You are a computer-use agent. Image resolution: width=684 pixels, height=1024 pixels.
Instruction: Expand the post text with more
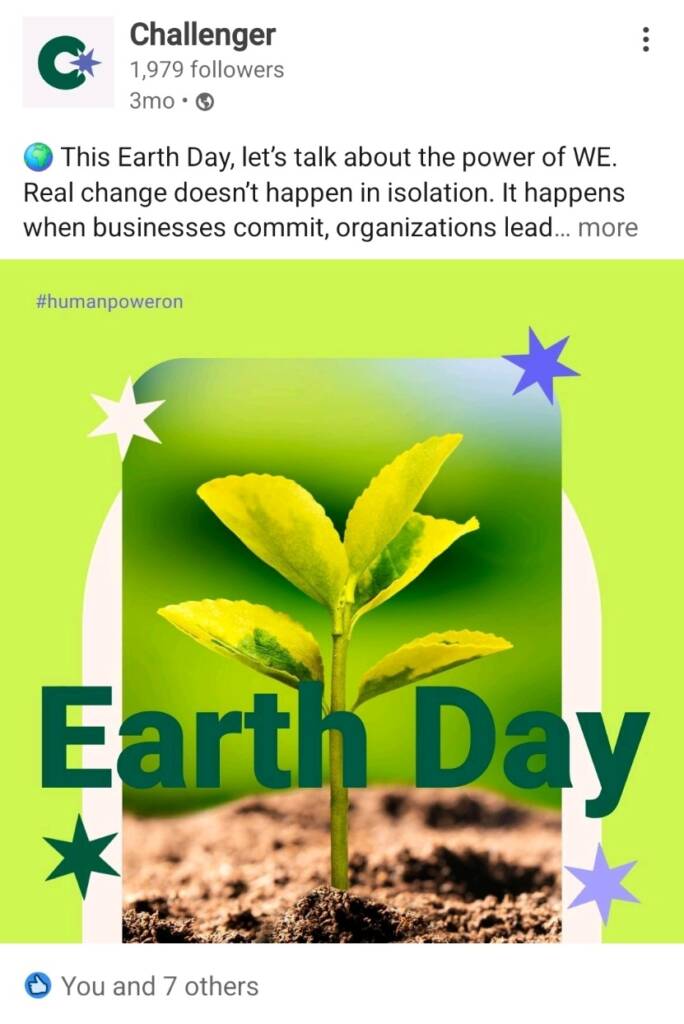608,227
